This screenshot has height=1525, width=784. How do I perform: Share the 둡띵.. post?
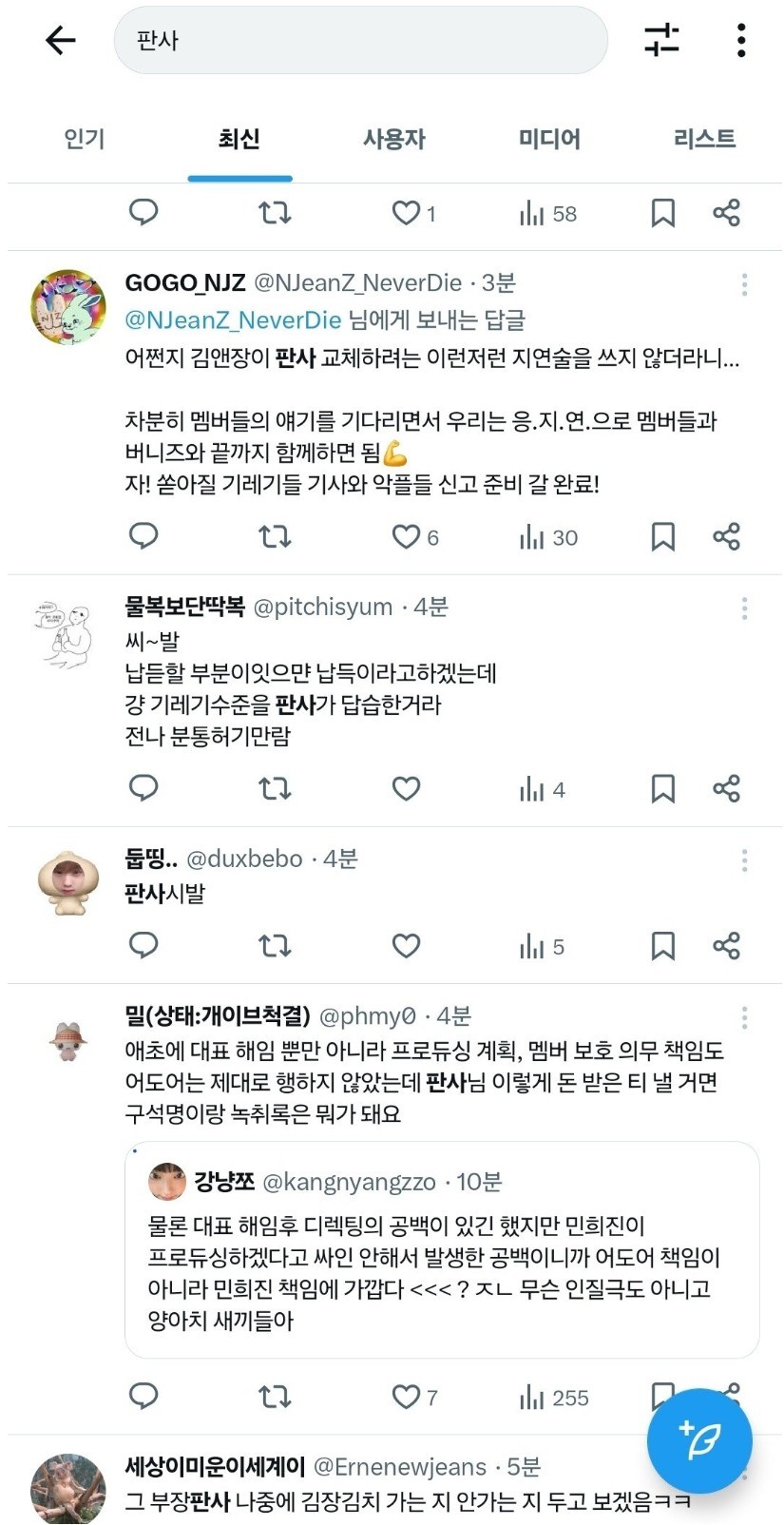pyautogui.click(x=726, y=946)
